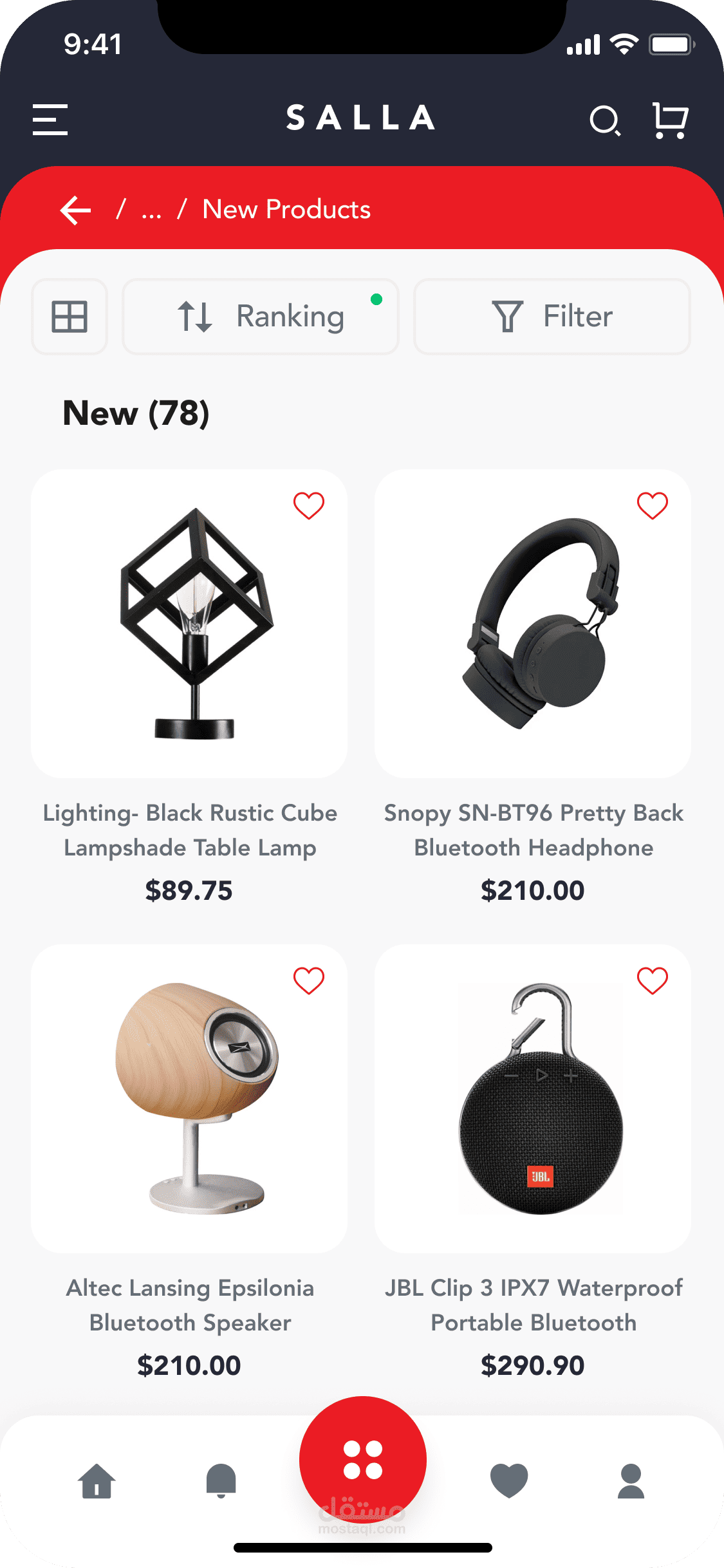Open the Altec Lansing Epsilonia Speaker product
Screen dimensions: 724x1568
[189, 1099]
